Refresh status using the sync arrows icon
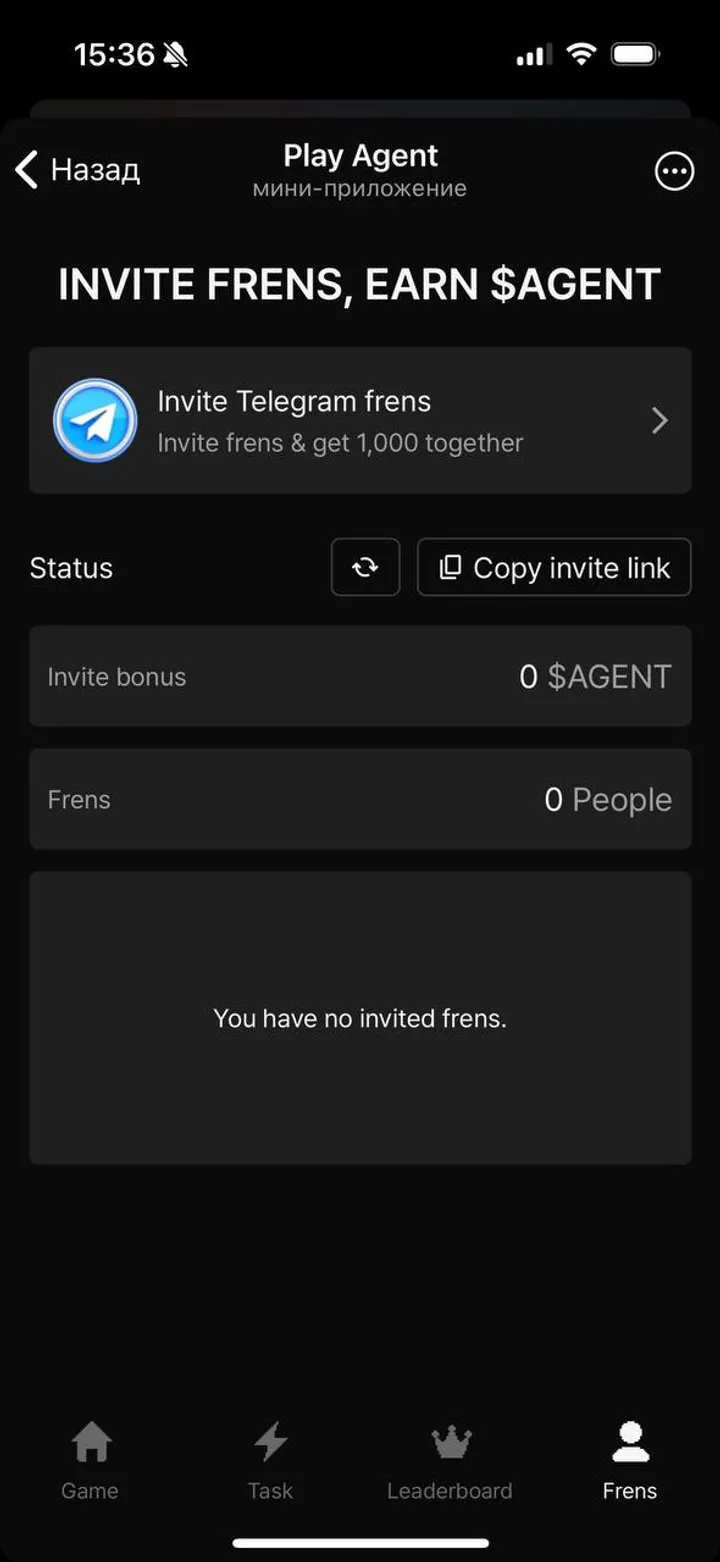 coord(365,567)
